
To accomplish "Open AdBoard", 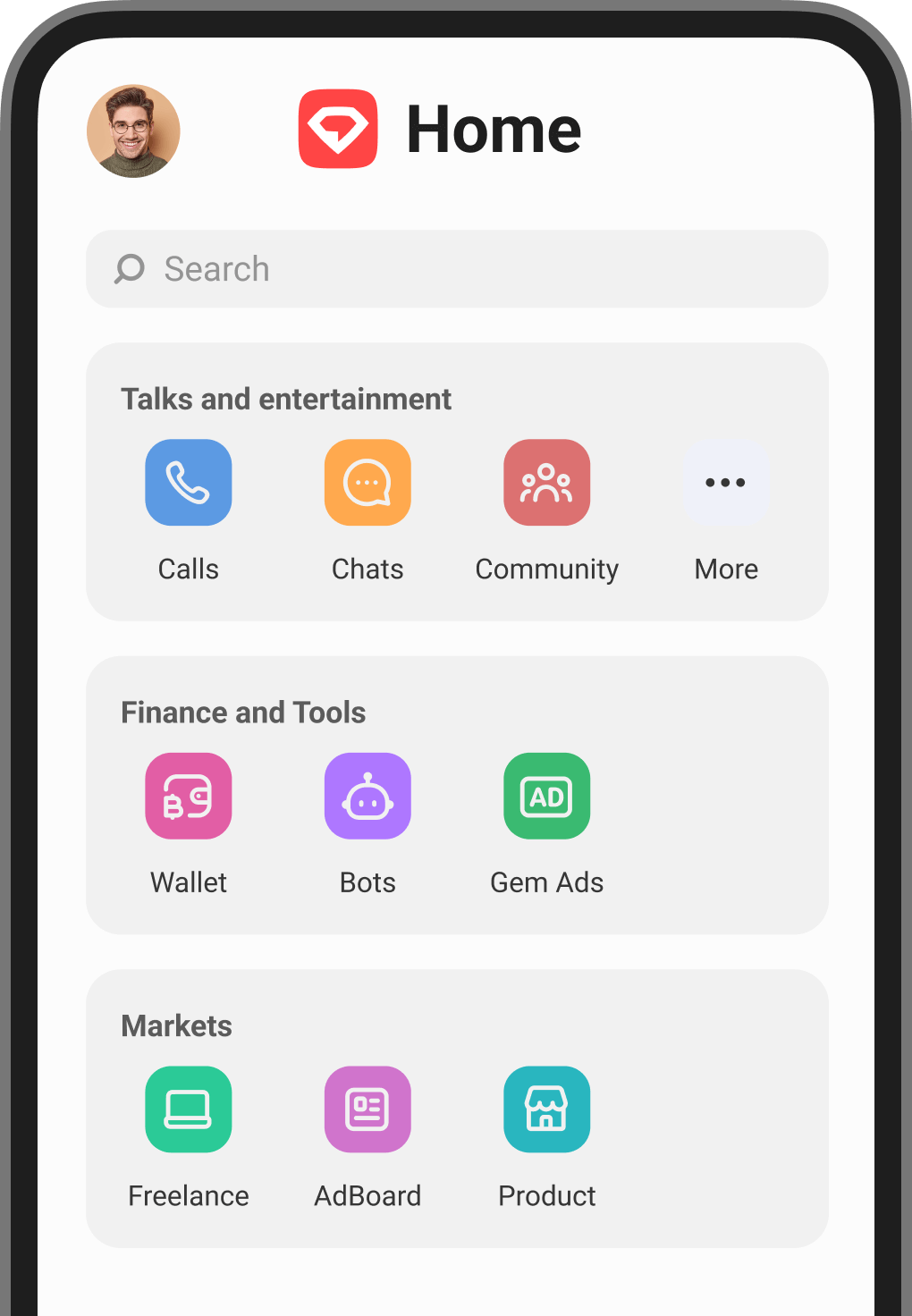I will tap(367, 1109).
